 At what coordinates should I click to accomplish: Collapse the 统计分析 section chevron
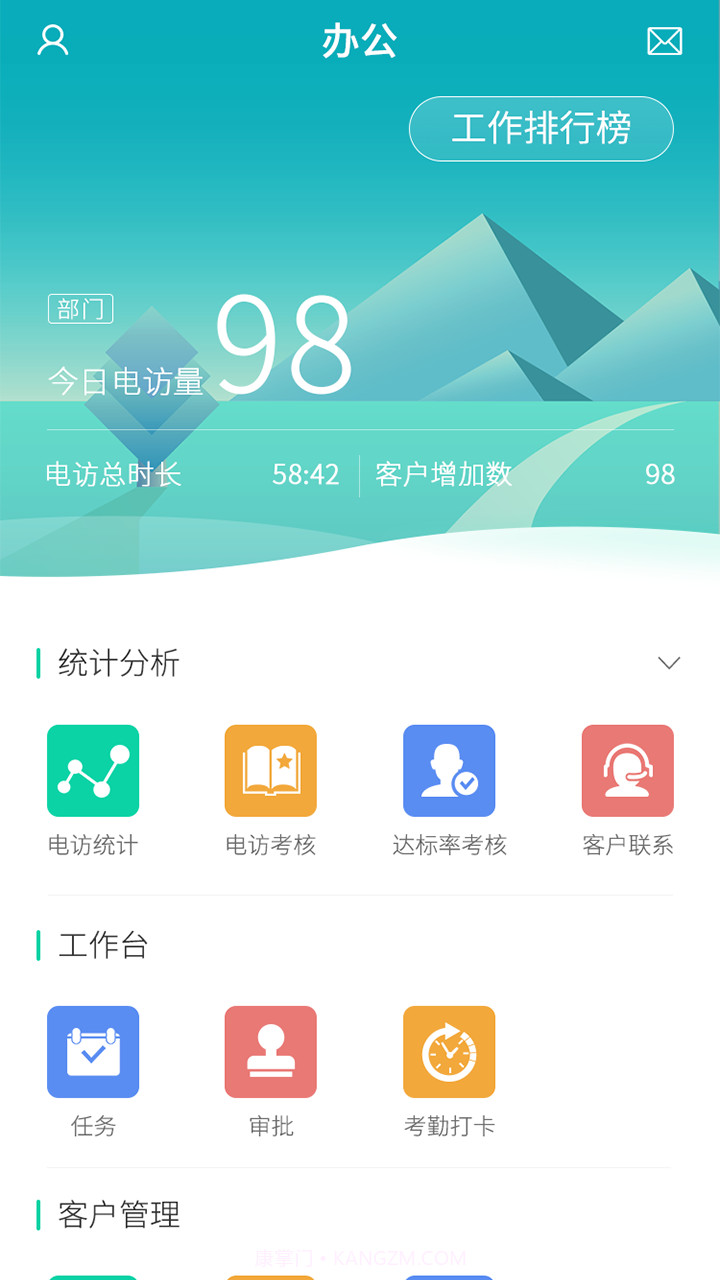[x=669, y=663]
